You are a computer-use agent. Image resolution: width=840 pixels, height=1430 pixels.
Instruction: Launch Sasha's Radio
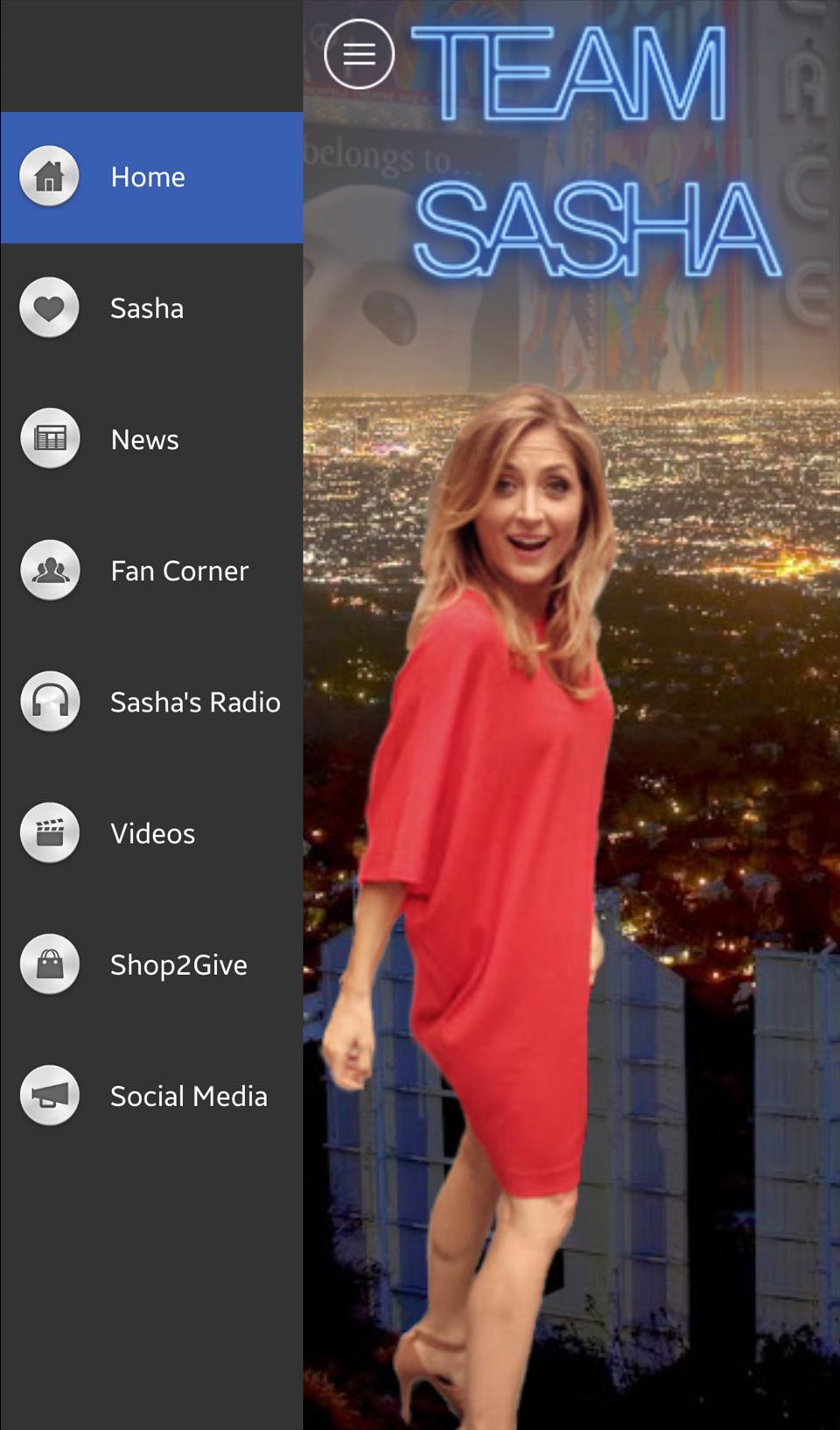pyautogui.click(x=150, y=702)
